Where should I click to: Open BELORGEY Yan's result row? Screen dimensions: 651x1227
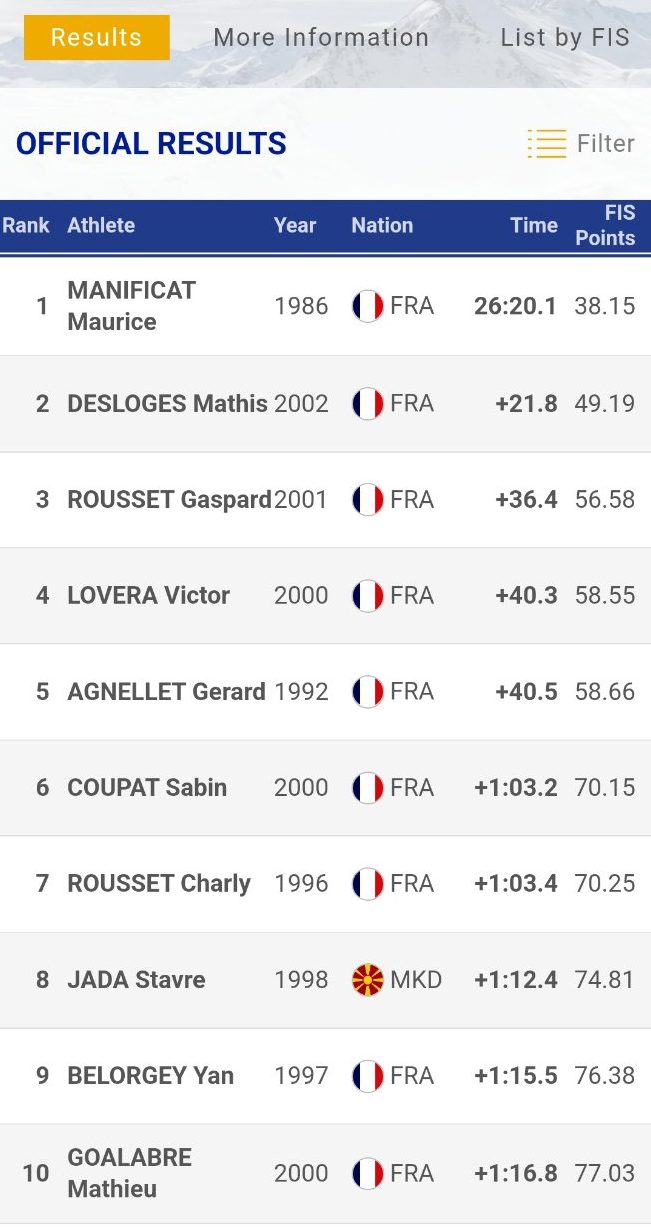pos(325,1075)
